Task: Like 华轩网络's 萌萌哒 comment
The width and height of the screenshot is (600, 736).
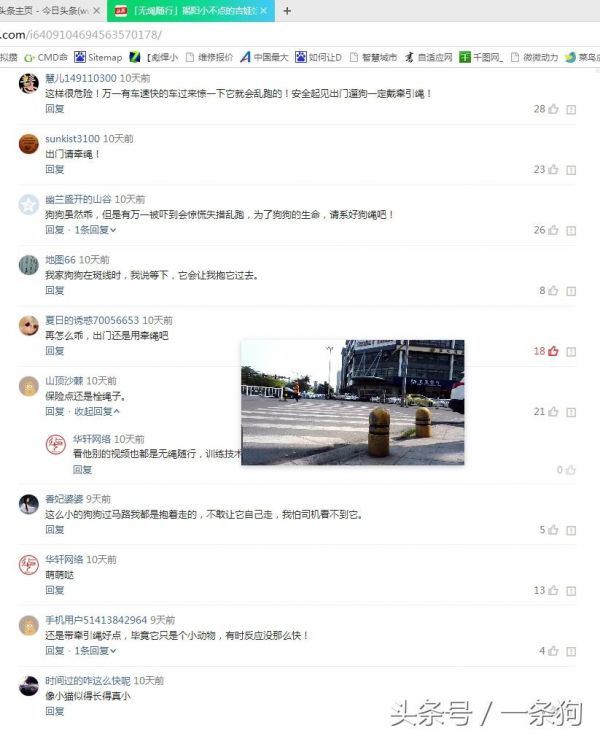Action: (x=553, y=590)
